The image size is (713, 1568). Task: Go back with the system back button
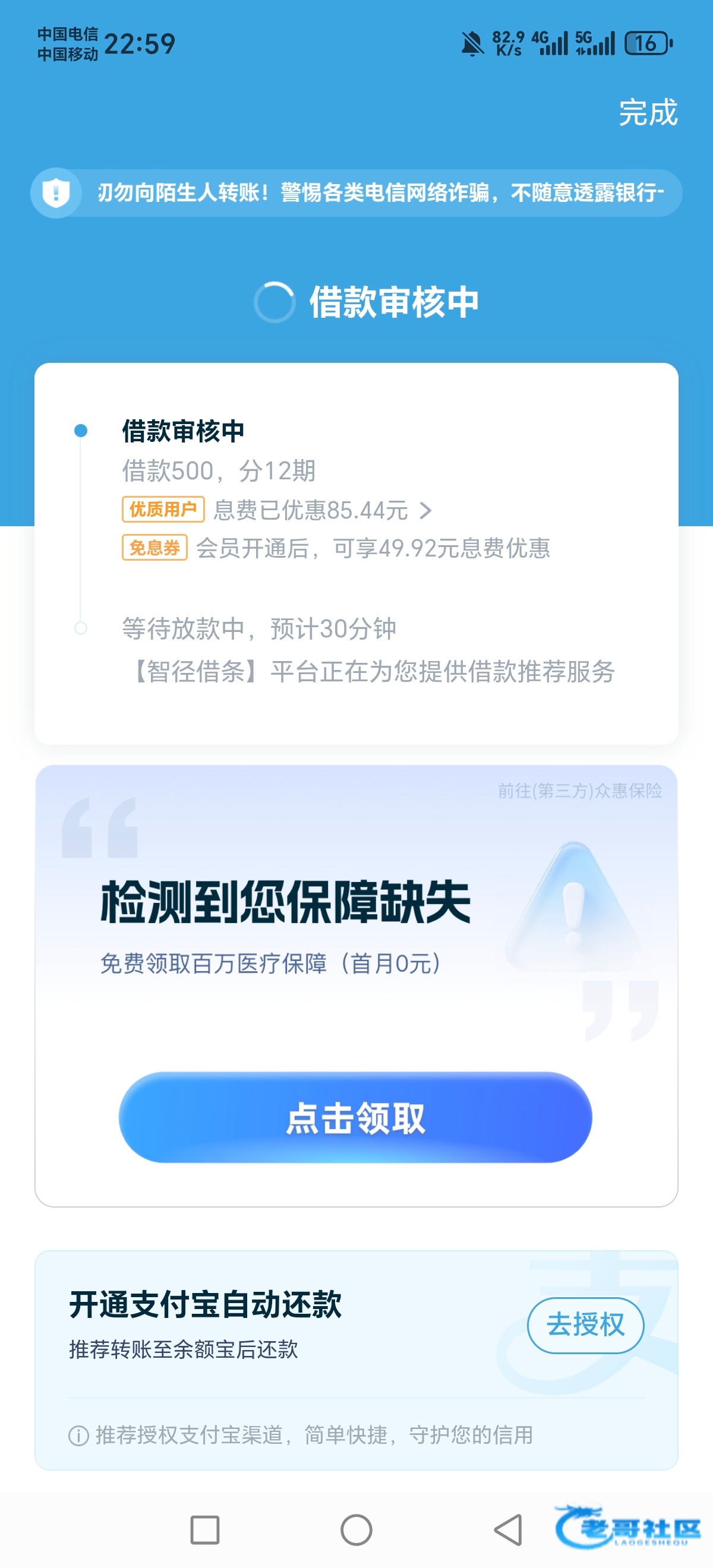tap(509, 1529)
